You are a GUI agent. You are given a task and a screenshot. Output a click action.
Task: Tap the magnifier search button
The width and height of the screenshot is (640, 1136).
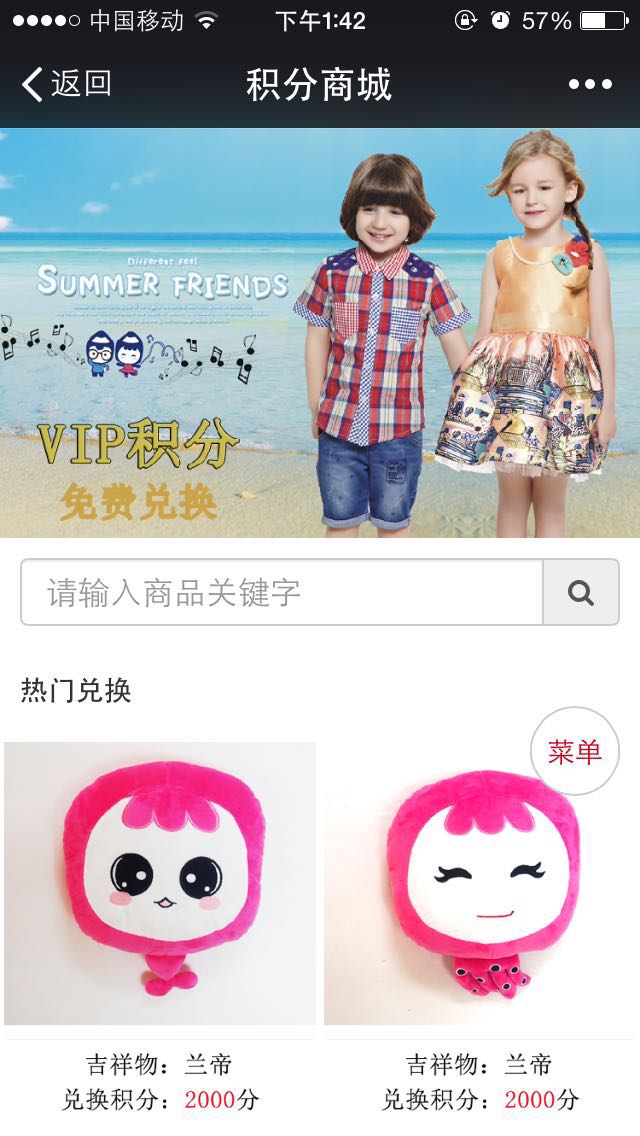pyautogui.click(x=581, y=593)
